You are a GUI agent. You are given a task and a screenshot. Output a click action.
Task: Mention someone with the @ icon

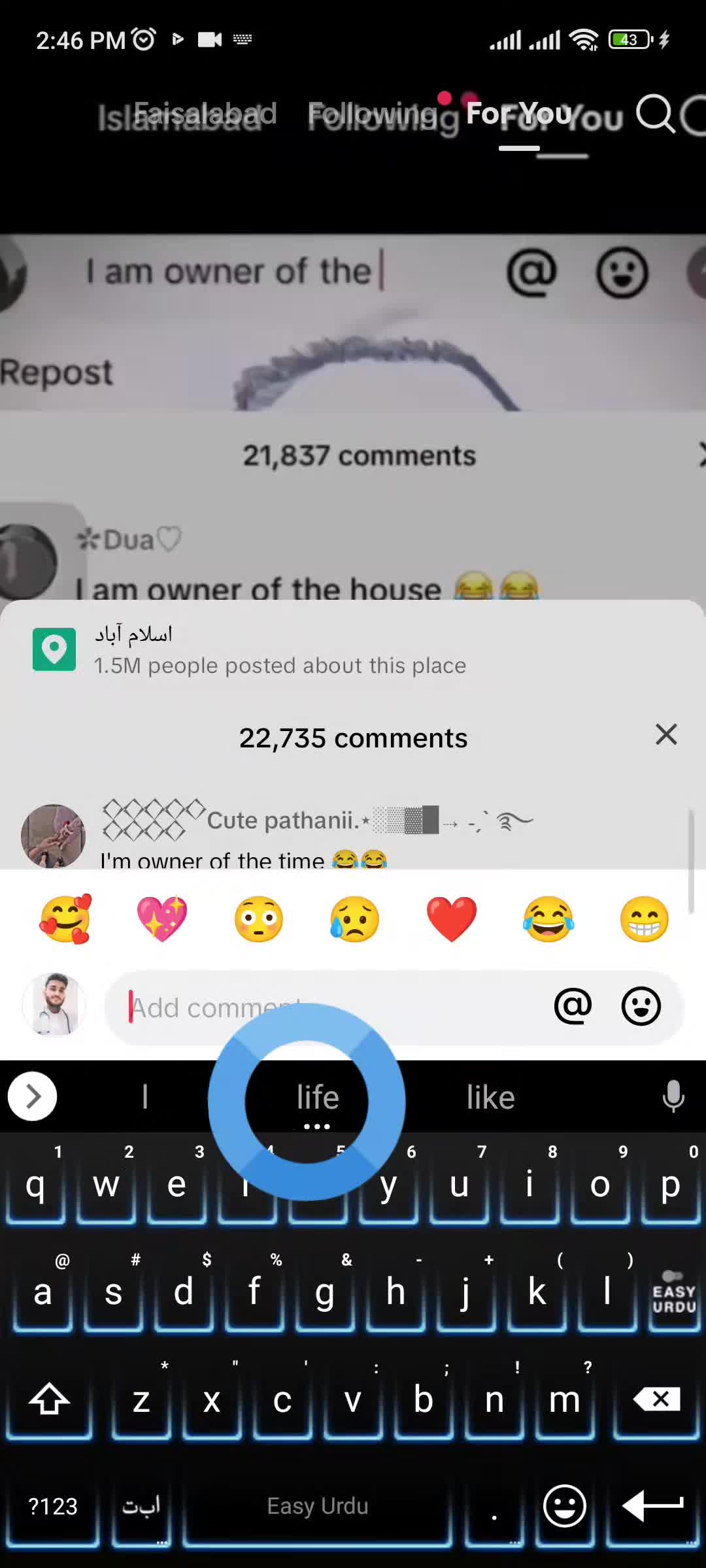point(573,1006)
